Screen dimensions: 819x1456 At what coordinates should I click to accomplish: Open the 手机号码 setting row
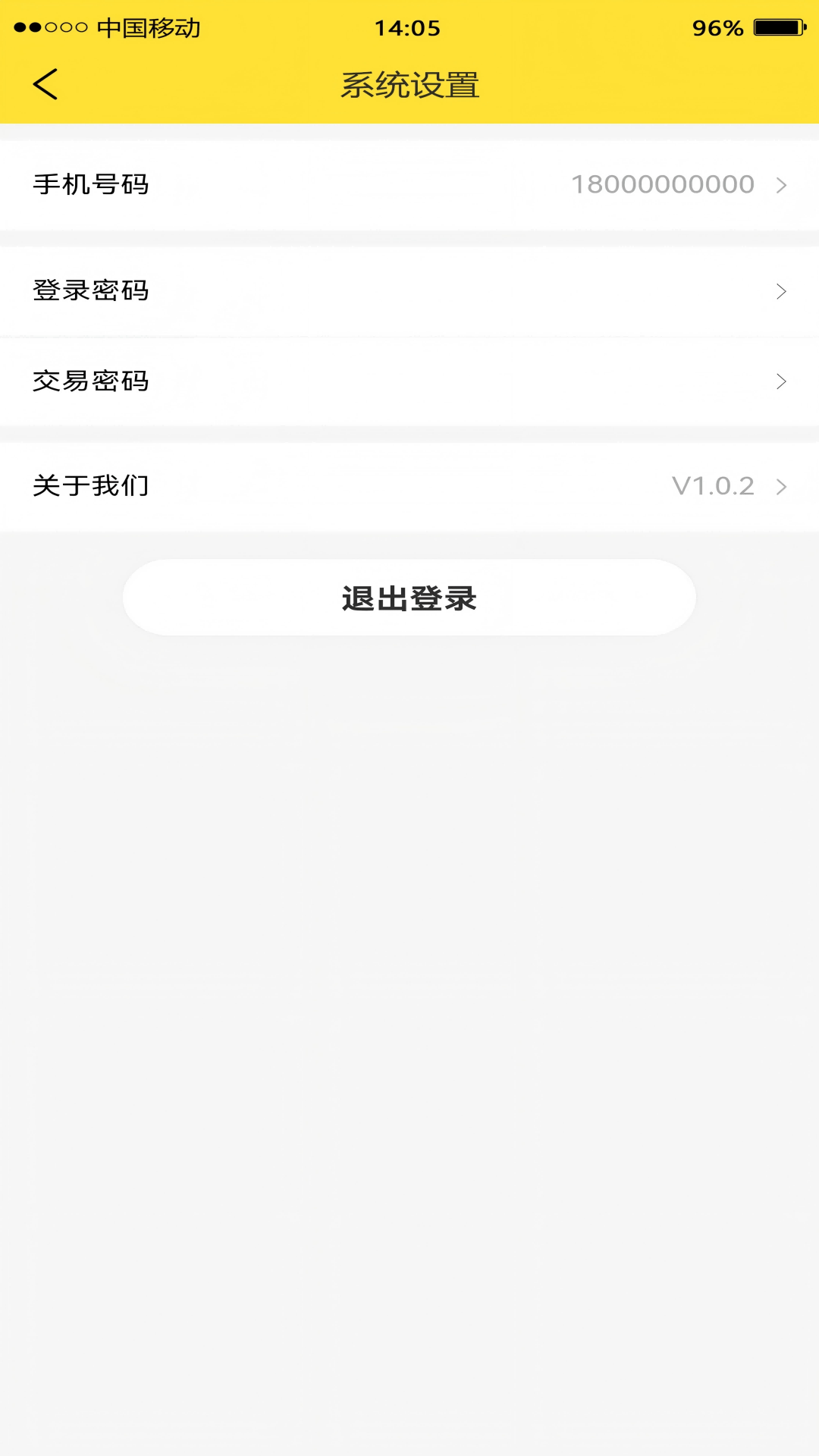click(409, 185)
